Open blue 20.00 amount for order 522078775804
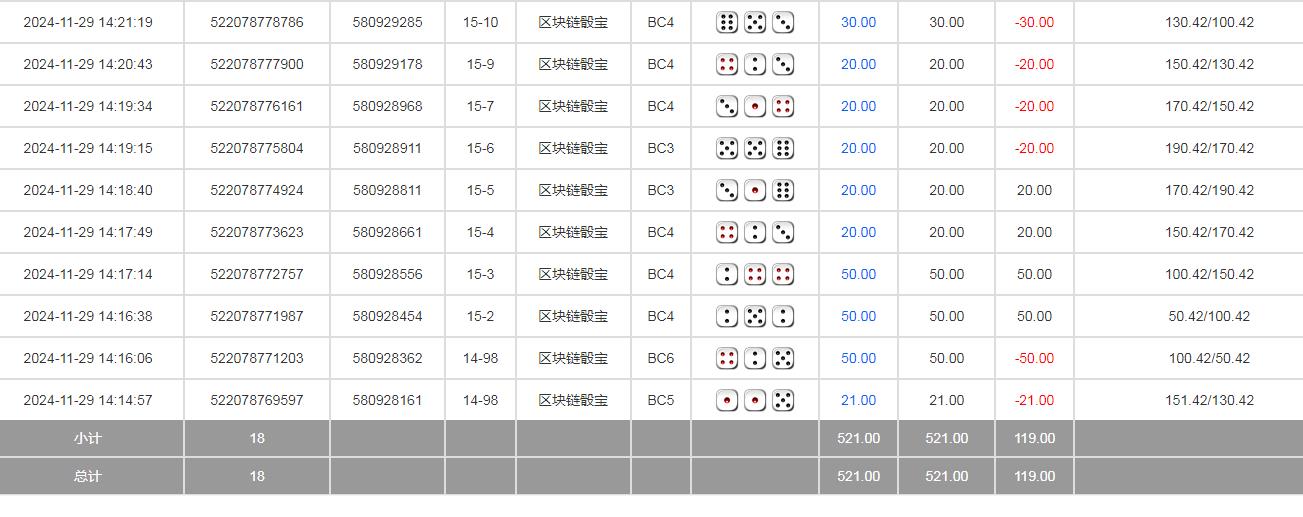 click(858, 148)
